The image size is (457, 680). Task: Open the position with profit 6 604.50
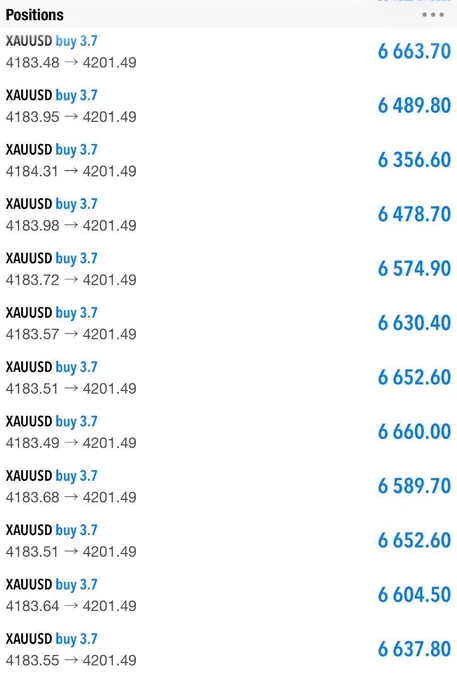pos(228,595)
